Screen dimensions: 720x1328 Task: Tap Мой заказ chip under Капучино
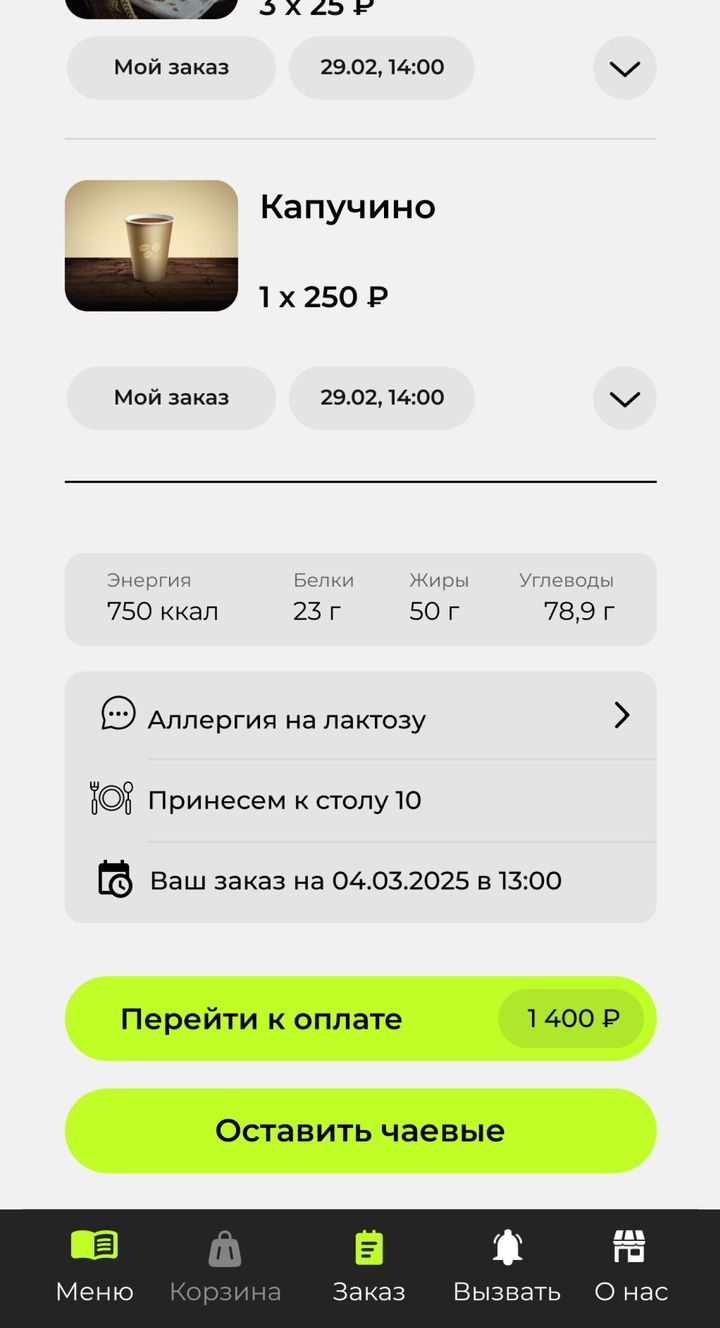click(171, 398)
